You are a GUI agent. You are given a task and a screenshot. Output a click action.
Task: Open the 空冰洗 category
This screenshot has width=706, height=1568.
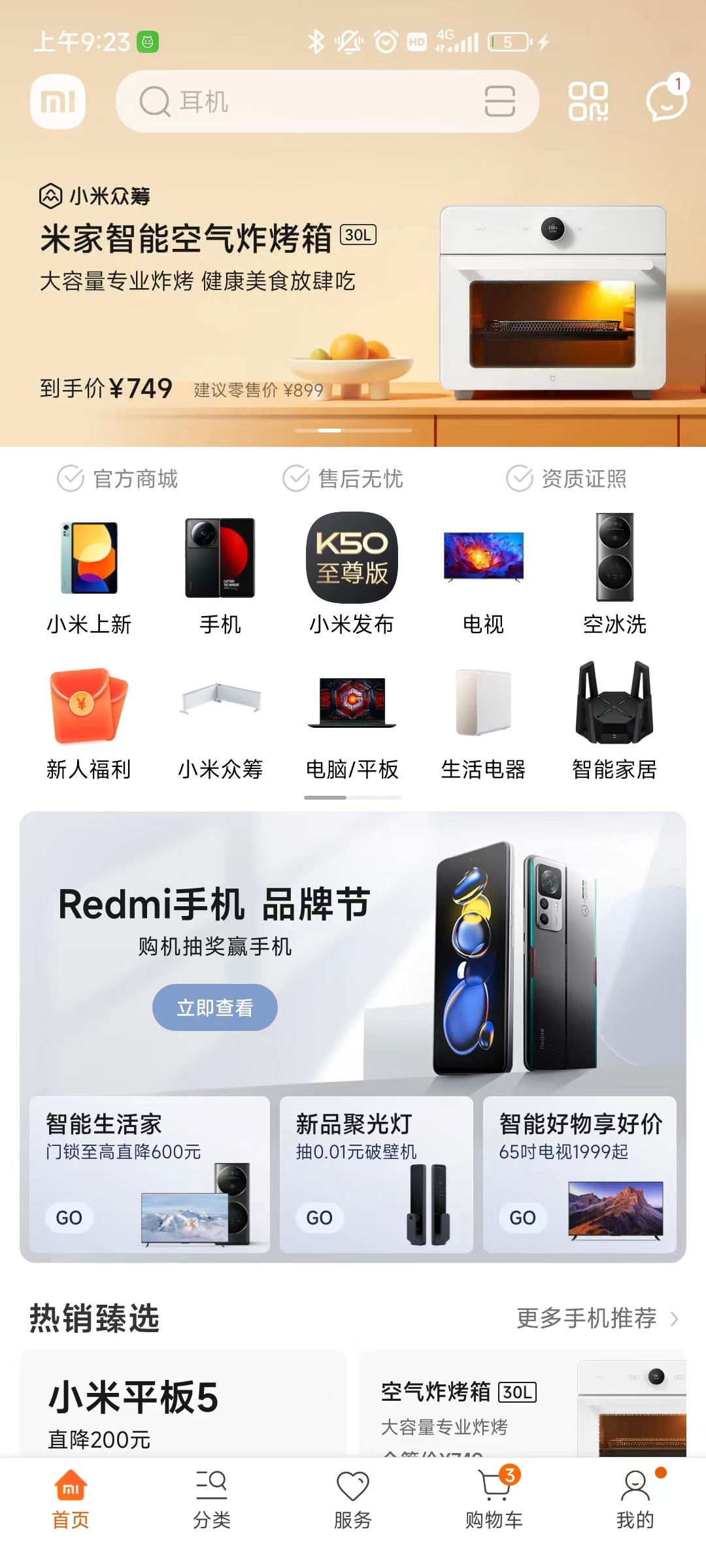tap(614, 575)
